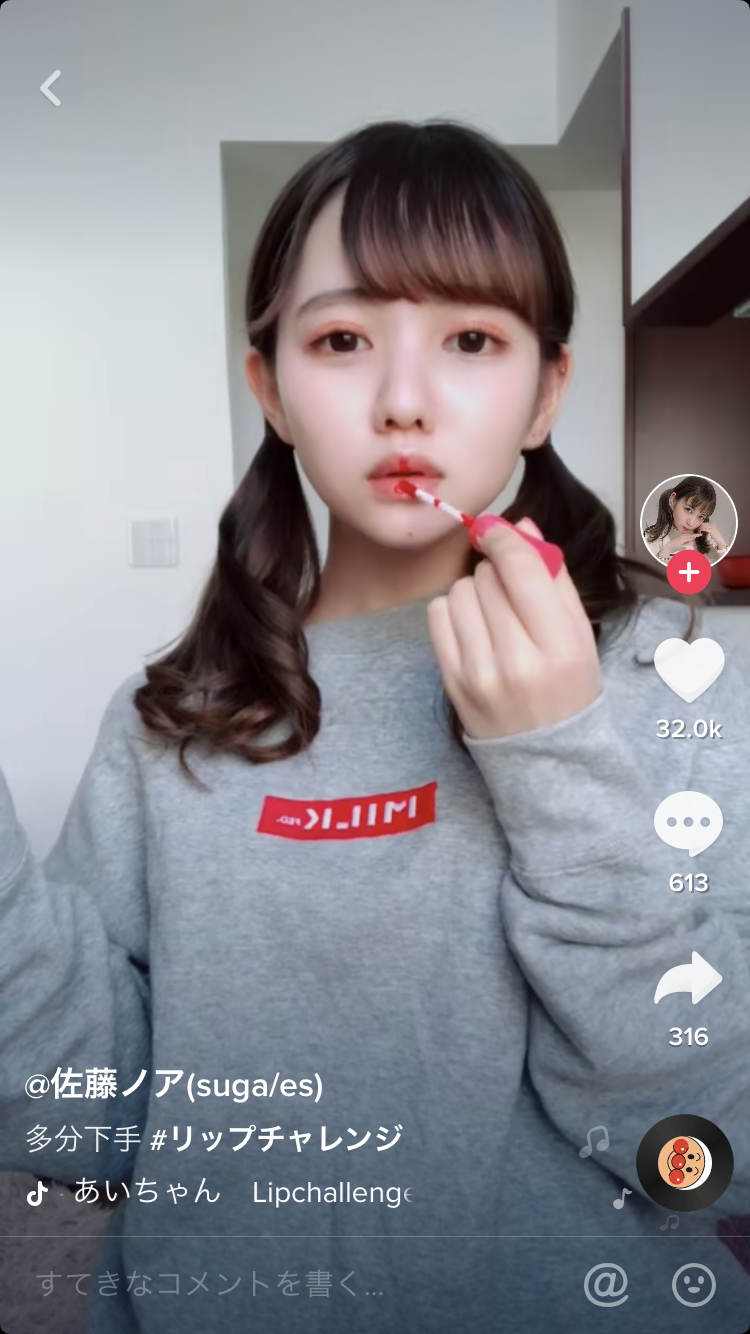Open the hashtag #リップチャレンジ
Image resolution: width=750 pixels, height=1334 pixels.
(275, 1138)
